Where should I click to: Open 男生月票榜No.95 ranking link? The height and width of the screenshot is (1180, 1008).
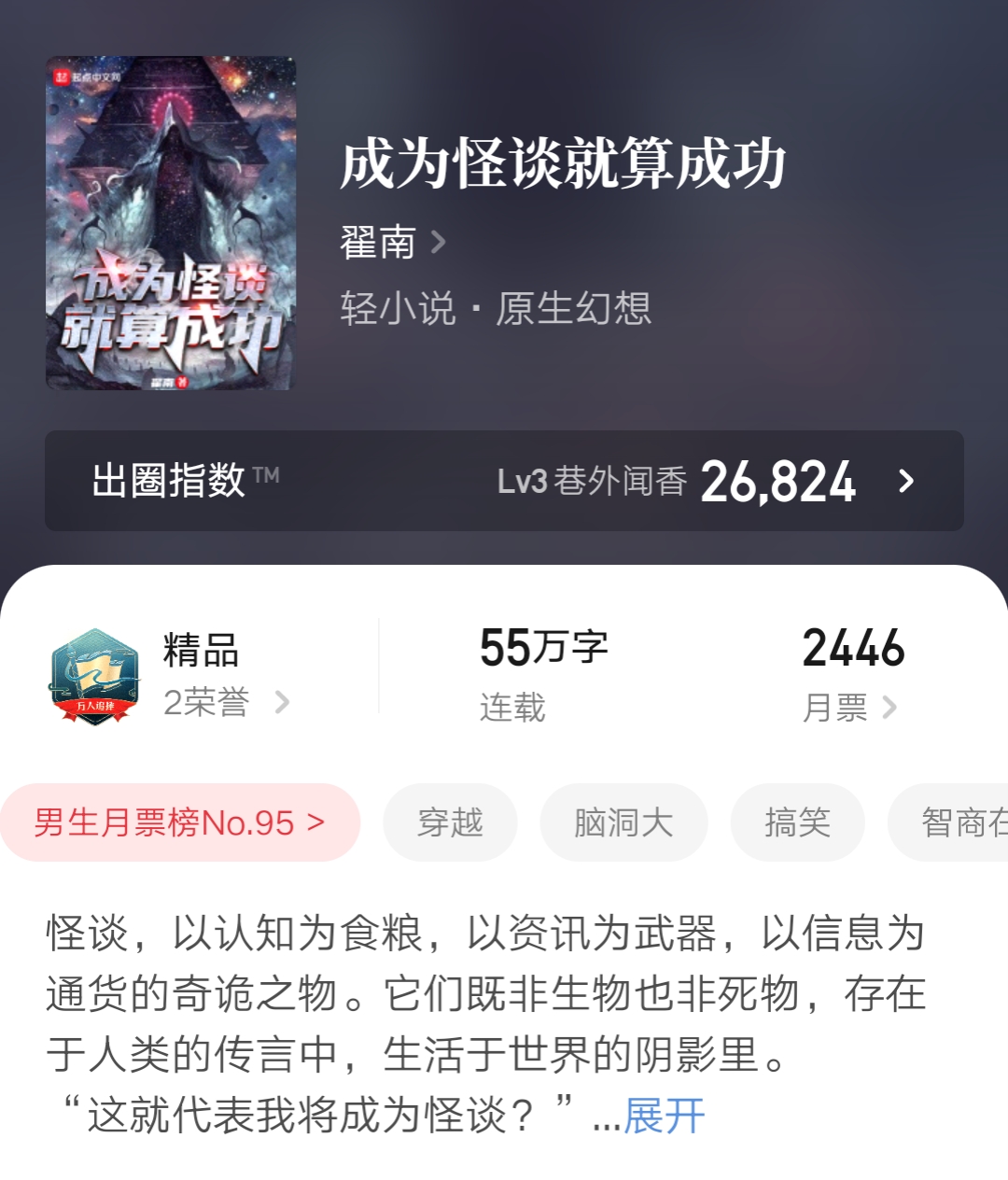[177, 822]
